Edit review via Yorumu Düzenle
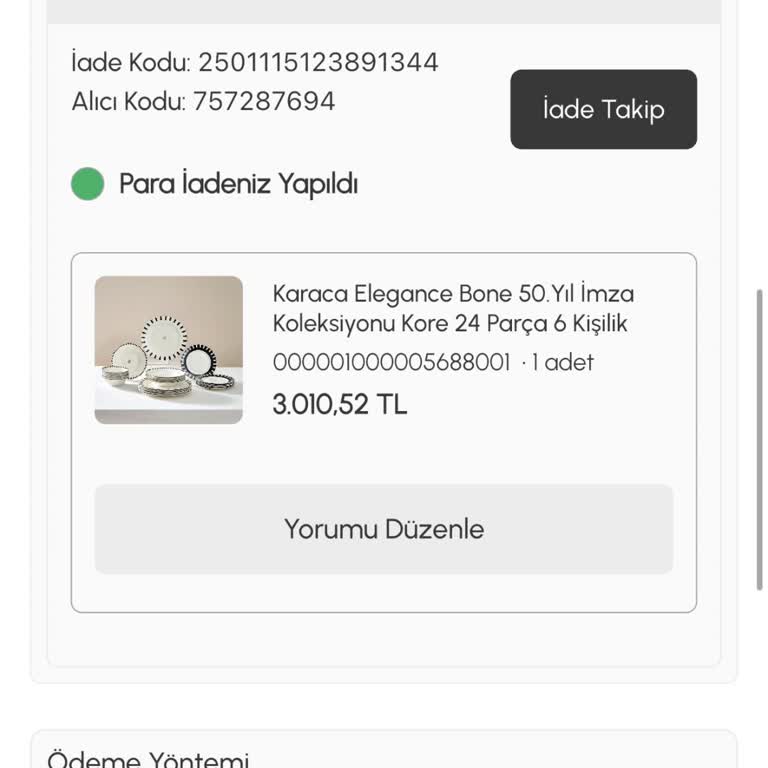 tap(384, 529)
